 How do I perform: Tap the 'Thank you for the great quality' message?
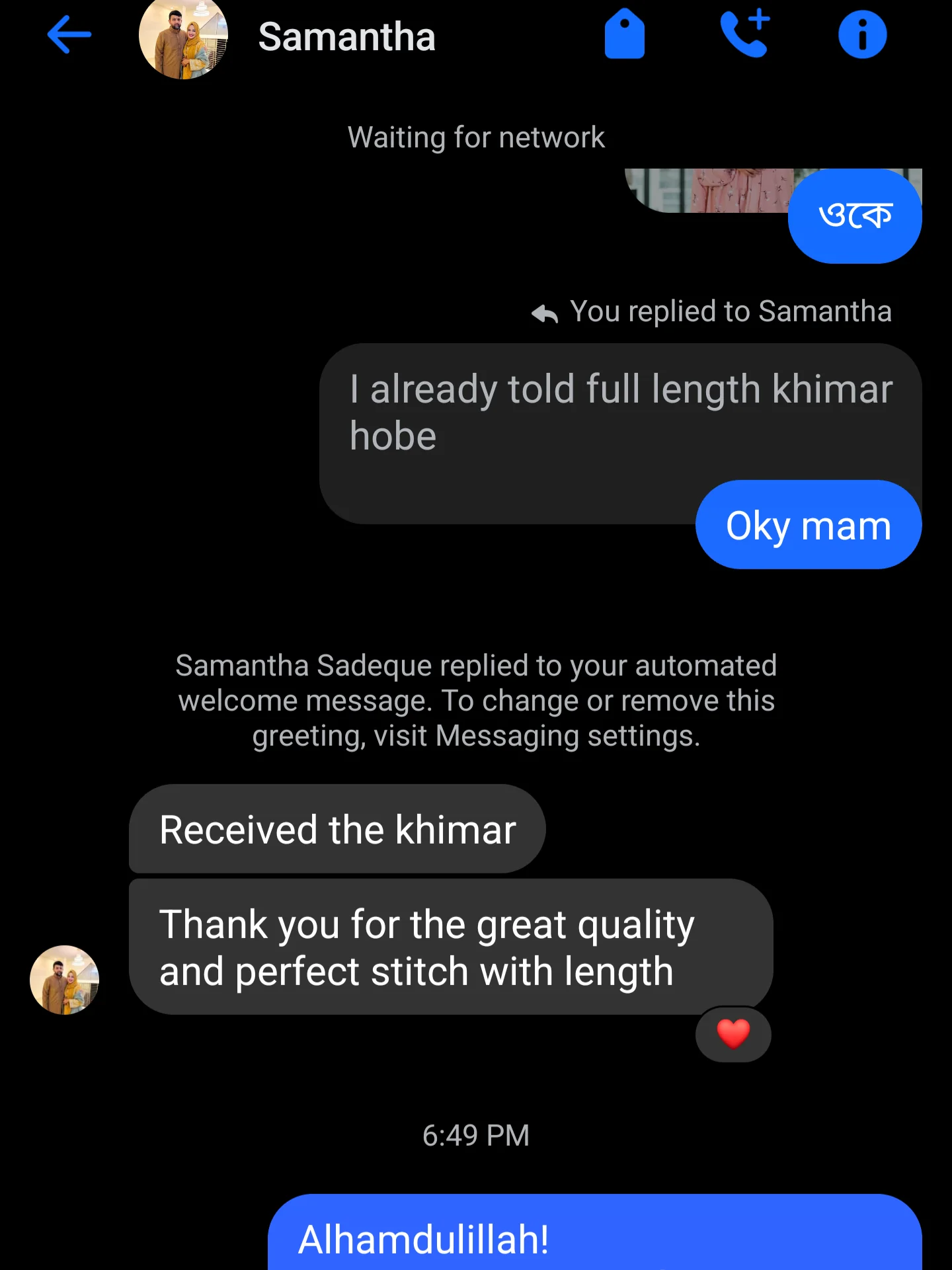[427, 947]
